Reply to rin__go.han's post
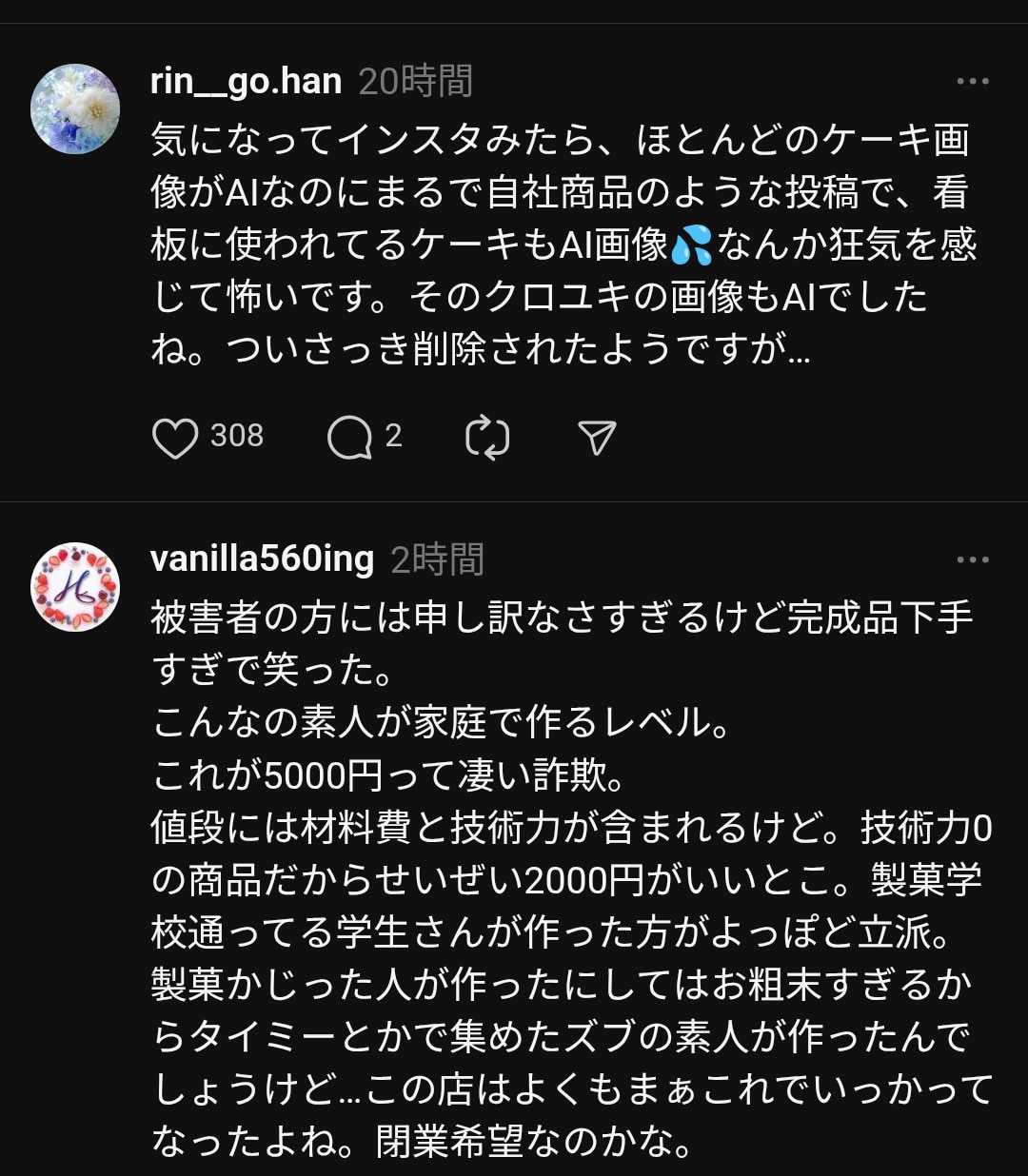The height and width of the screenshot is (1176, 1028). point(349,438)
